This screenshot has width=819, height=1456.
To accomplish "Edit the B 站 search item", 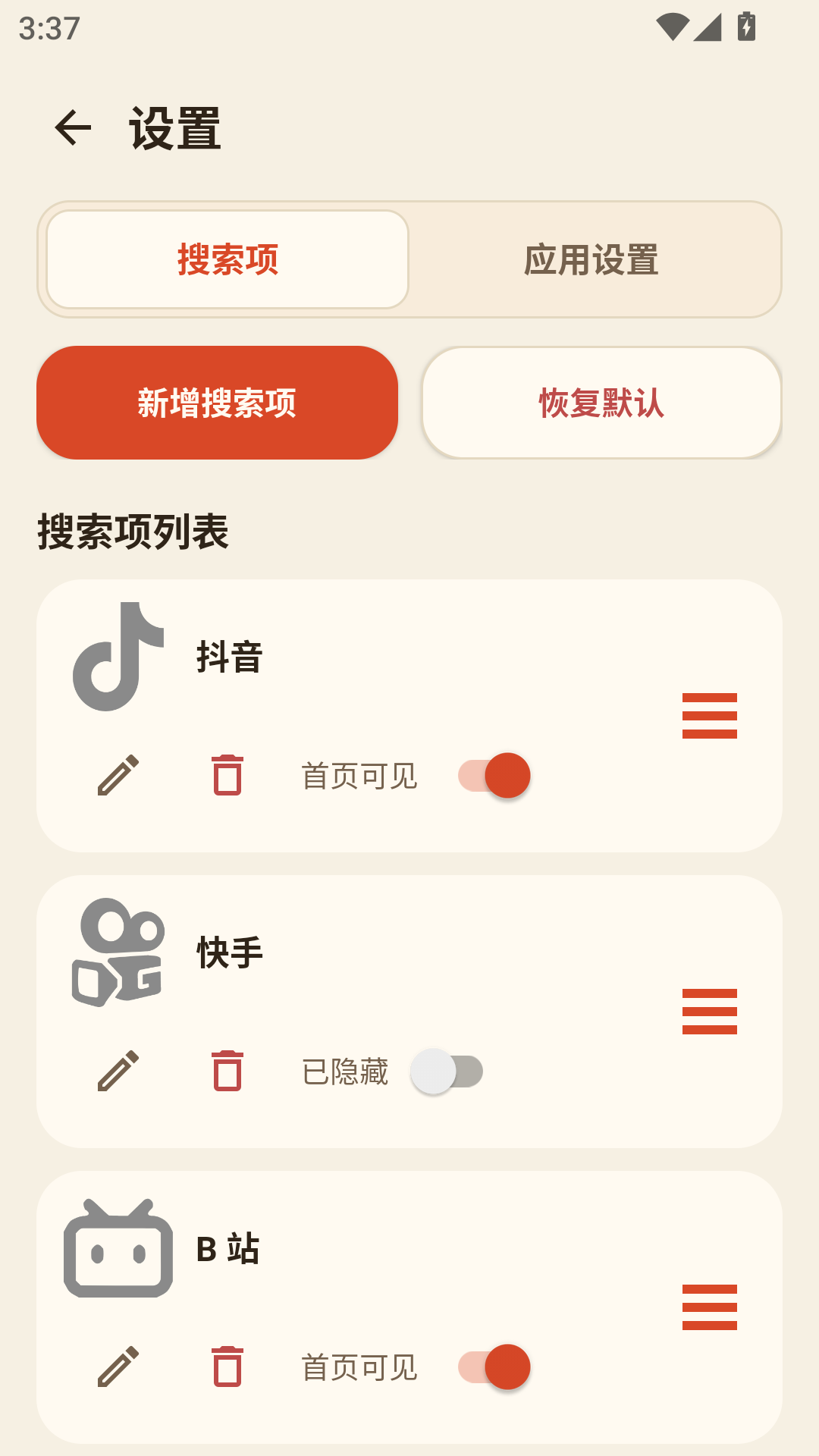I will 118,1367.
